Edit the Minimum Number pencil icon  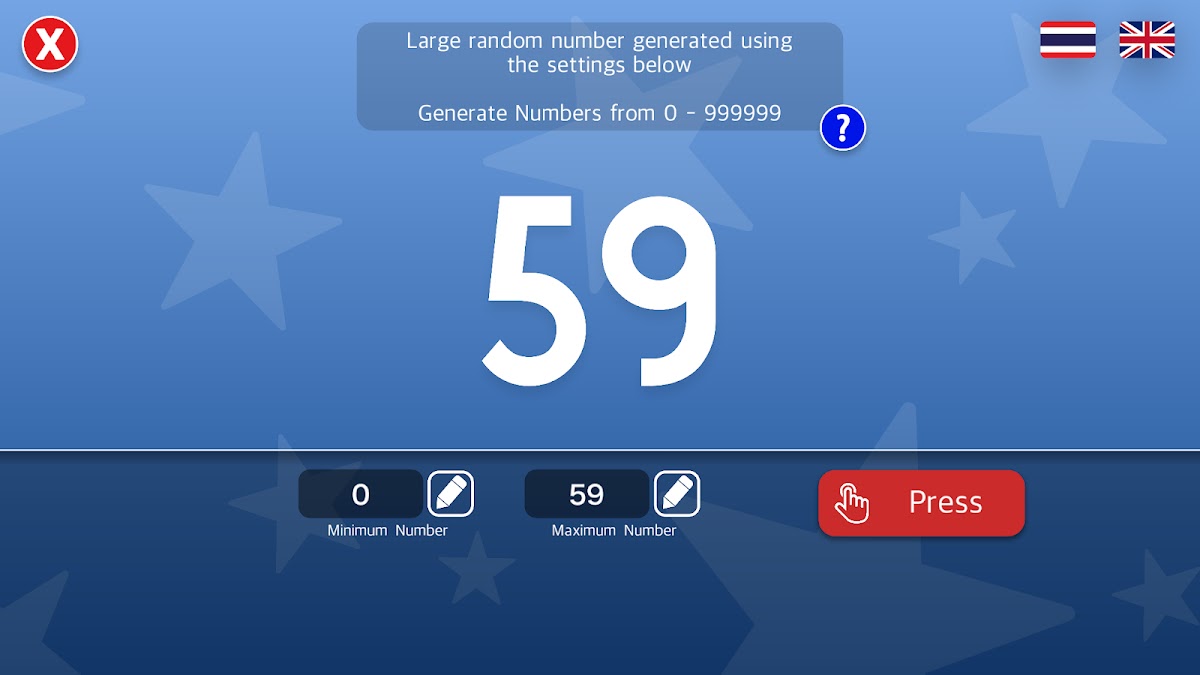click(x=451, y=494)
